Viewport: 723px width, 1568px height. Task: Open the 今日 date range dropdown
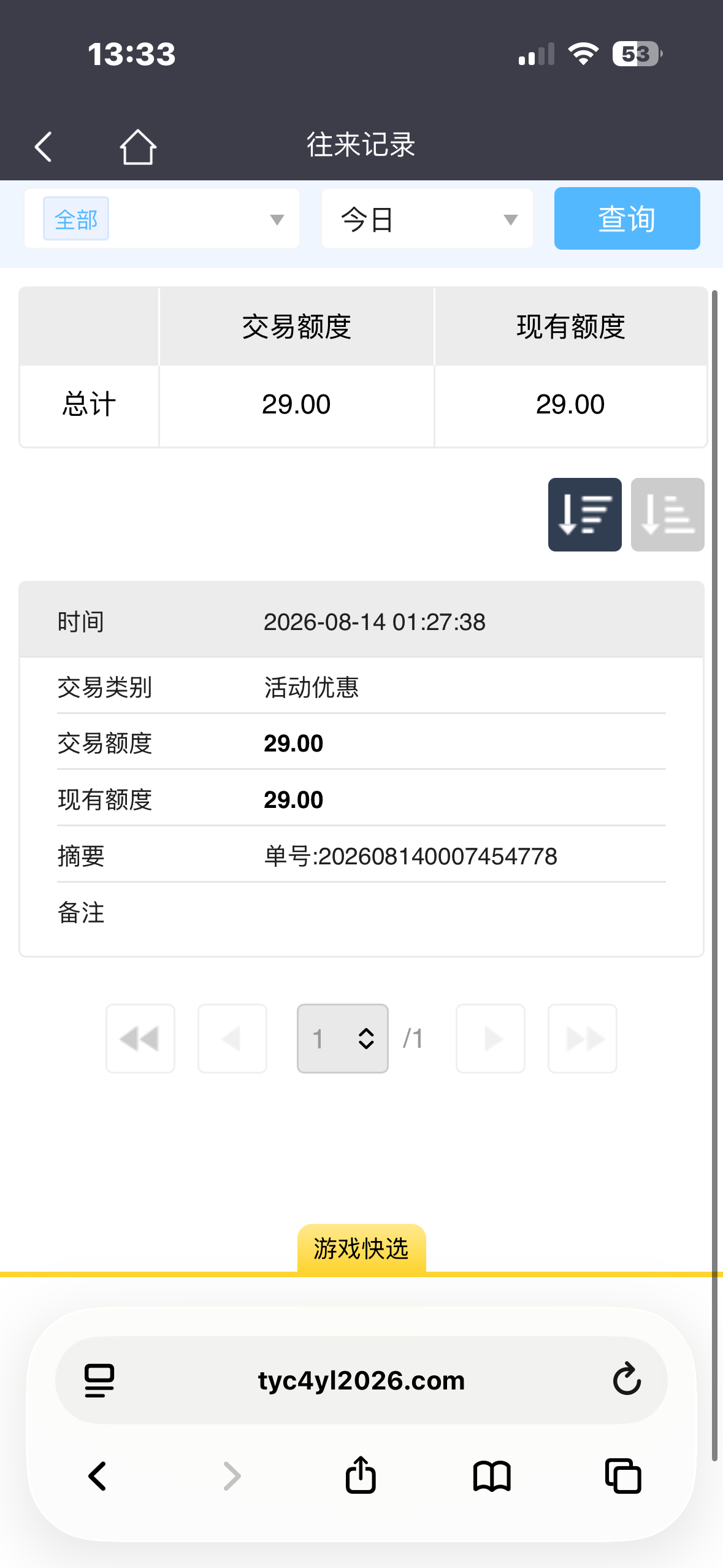pyautogui.click(x=427, y=219)
